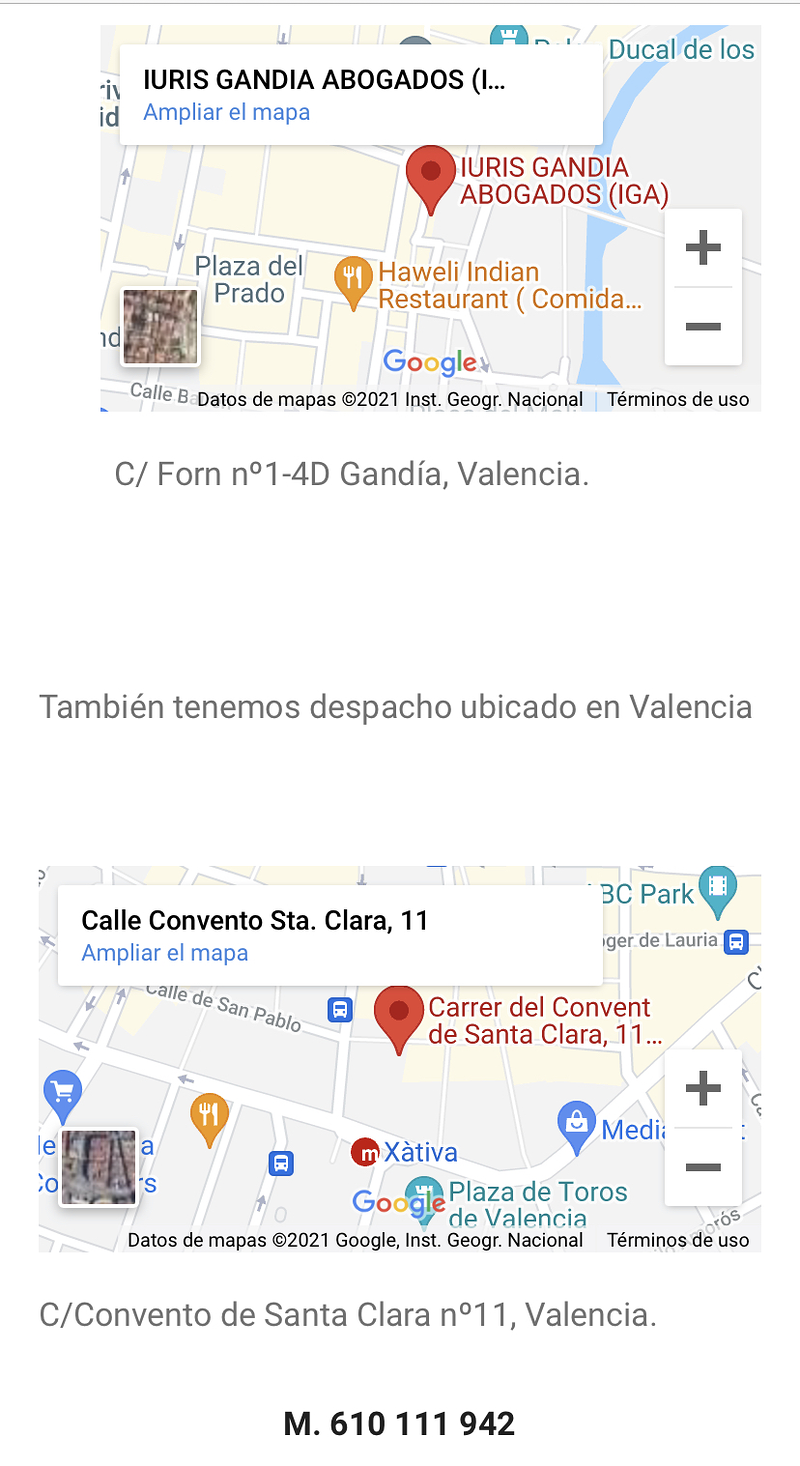Zoom in on the Valencia map

click(703, 1089)
